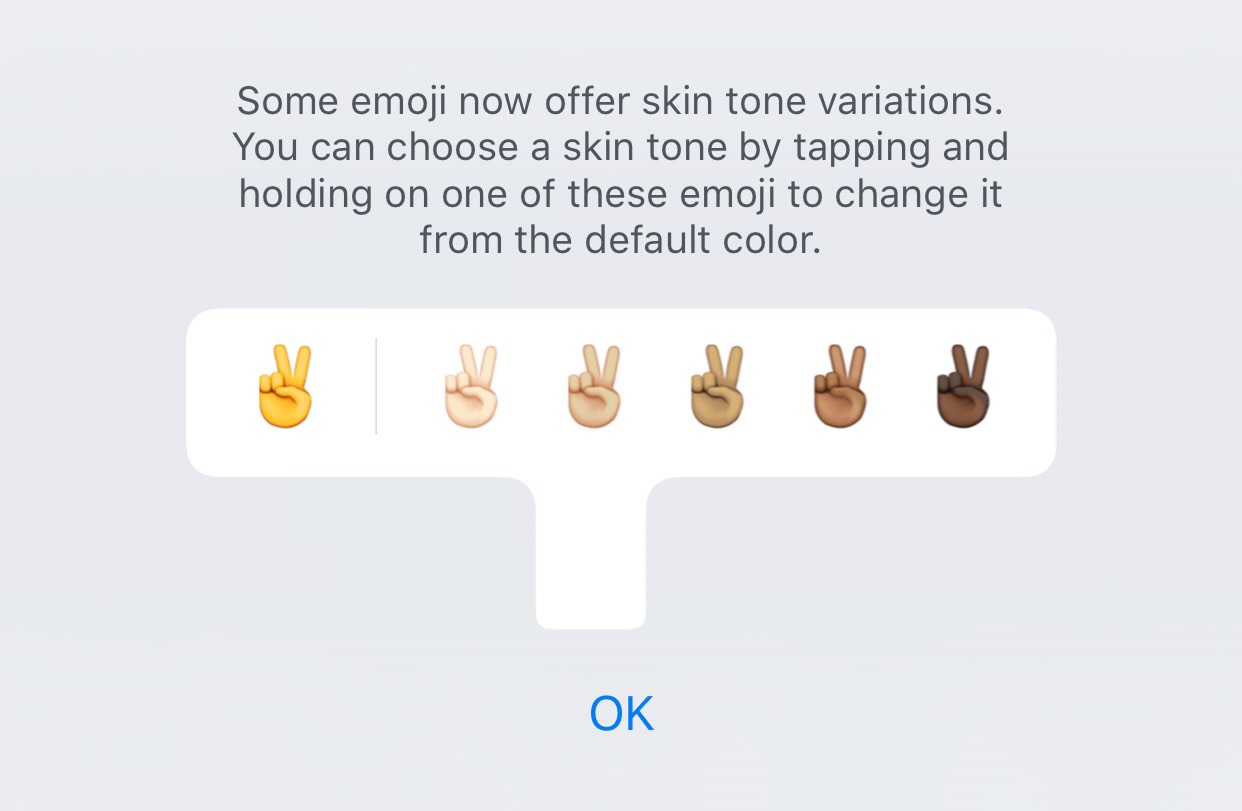Dismiss the skin tone dialog with OK
This screenshot has height=811, width=1242.
[x=621, y=713]
